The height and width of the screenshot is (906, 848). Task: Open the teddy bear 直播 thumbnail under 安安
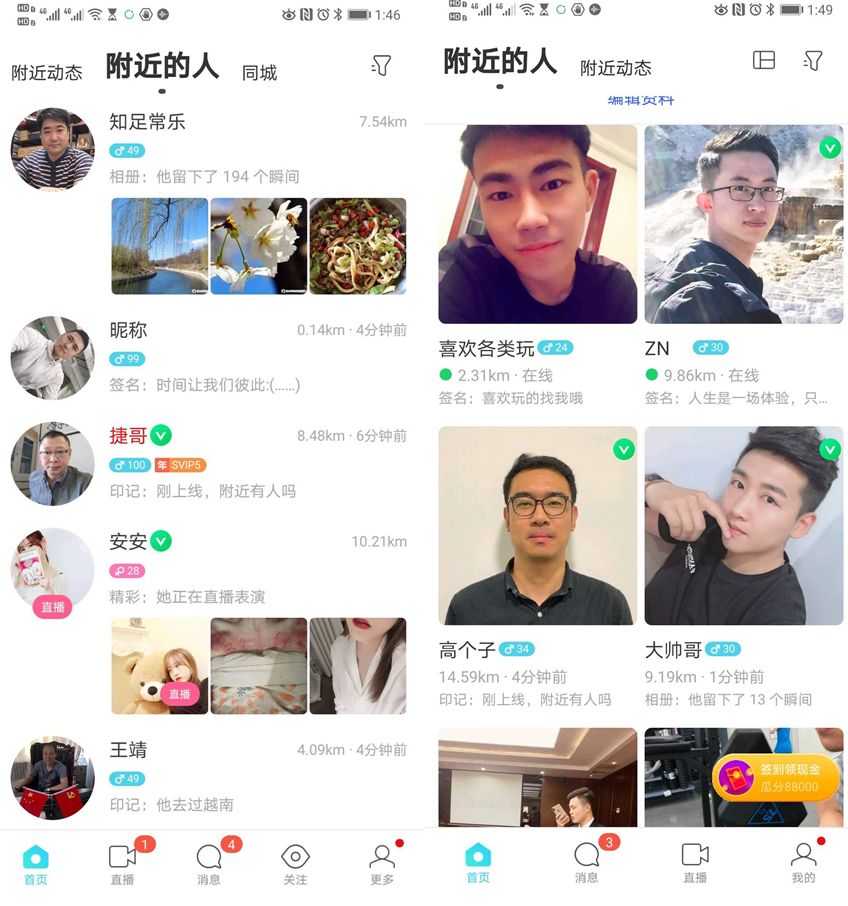click(x=160, y=665)
